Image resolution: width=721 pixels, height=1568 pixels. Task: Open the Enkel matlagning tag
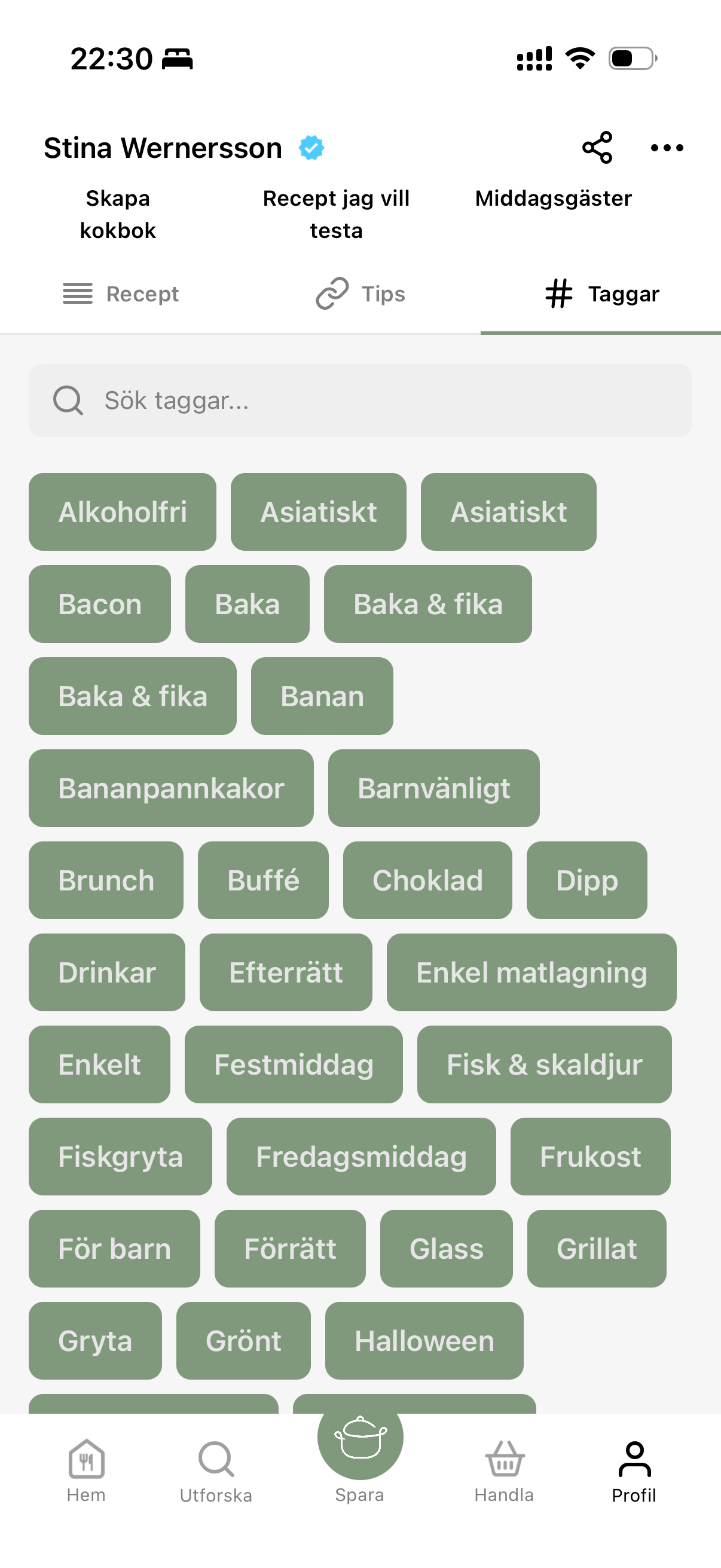coord(531,972)
